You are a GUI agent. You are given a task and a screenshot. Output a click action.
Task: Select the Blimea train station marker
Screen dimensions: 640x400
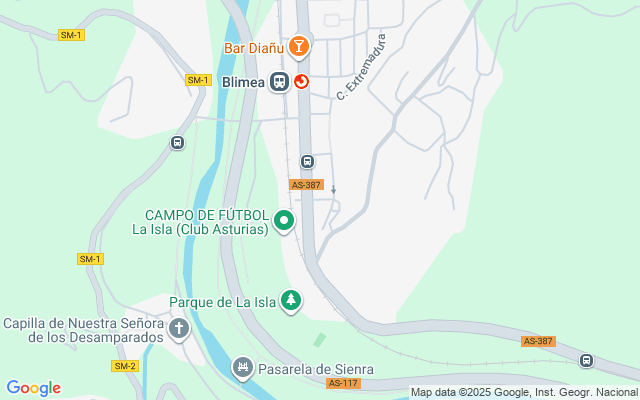tap(279, 82)
